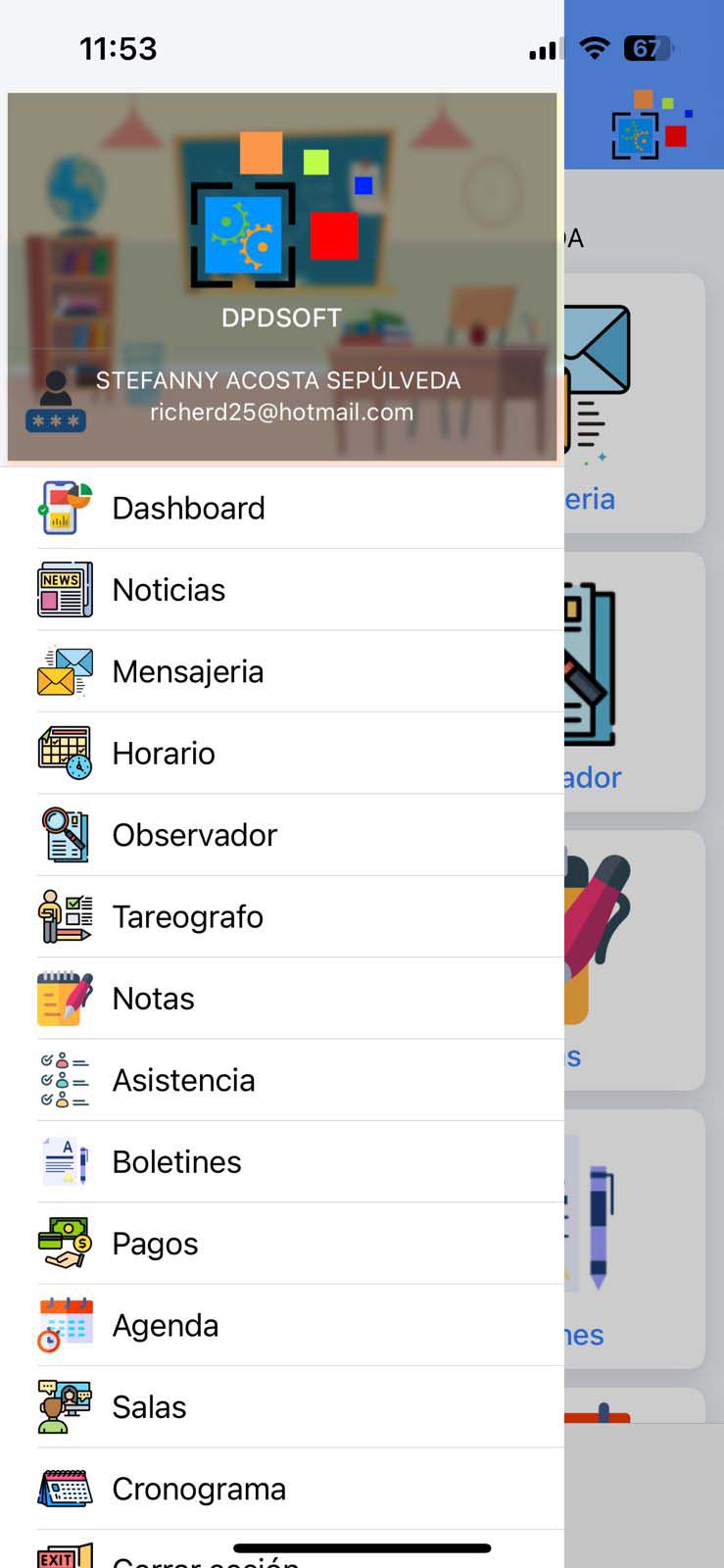Open the Agenda item
The width and height of the screenshot is (724, 1568).
[x=282, y=1325]
